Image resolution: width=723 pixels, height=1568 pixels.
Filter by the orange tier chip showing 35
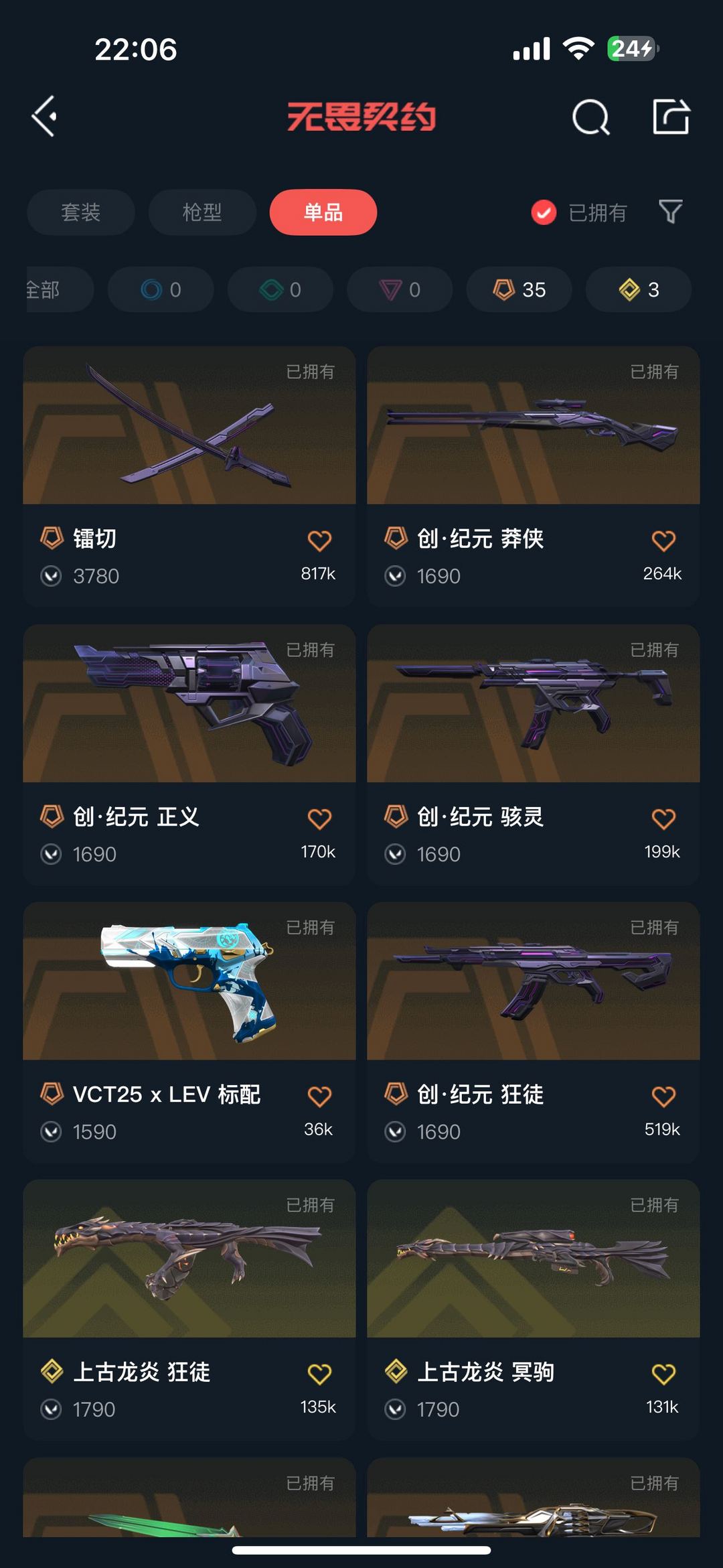pos(519,289)
